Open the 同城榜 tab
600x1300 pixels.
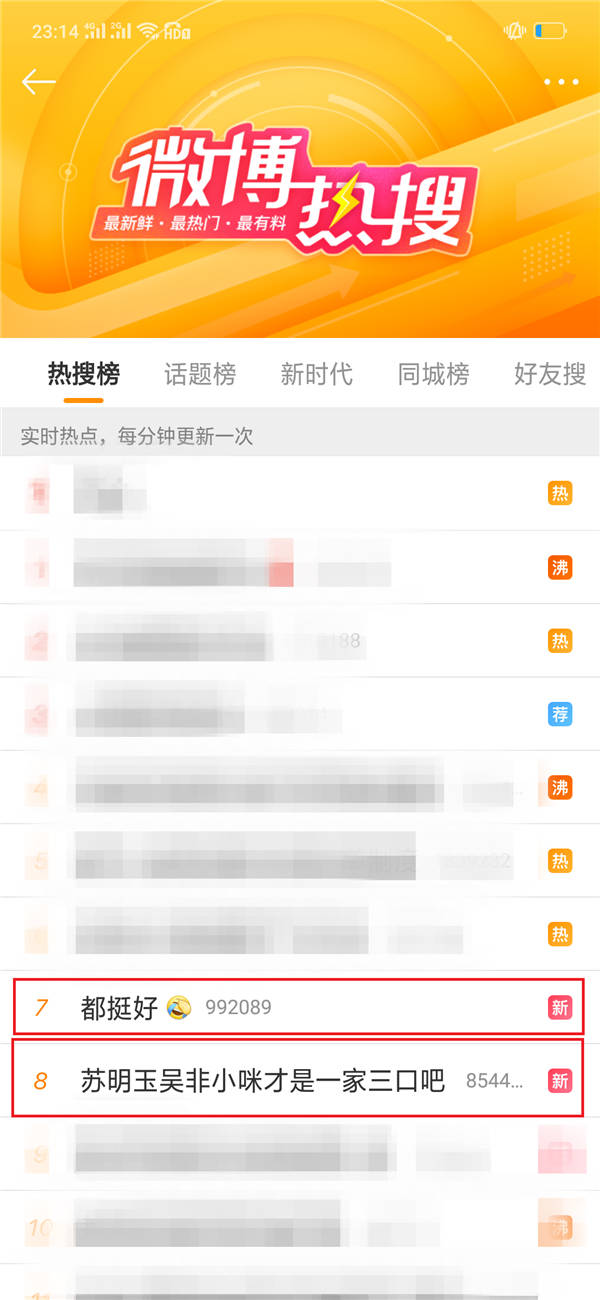coord(433,375)
